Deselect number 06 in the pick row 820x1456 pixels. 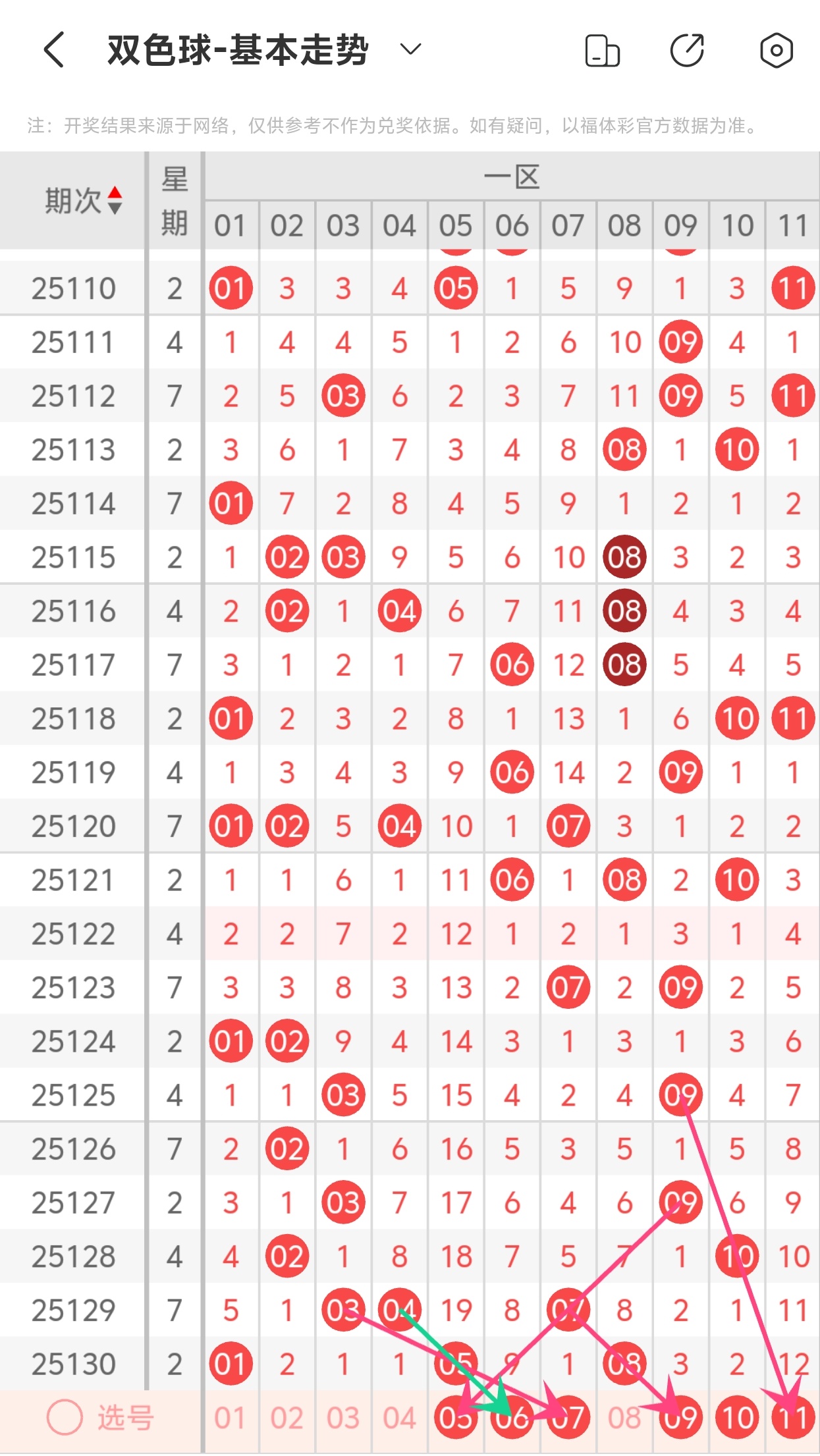(512, 1418)
